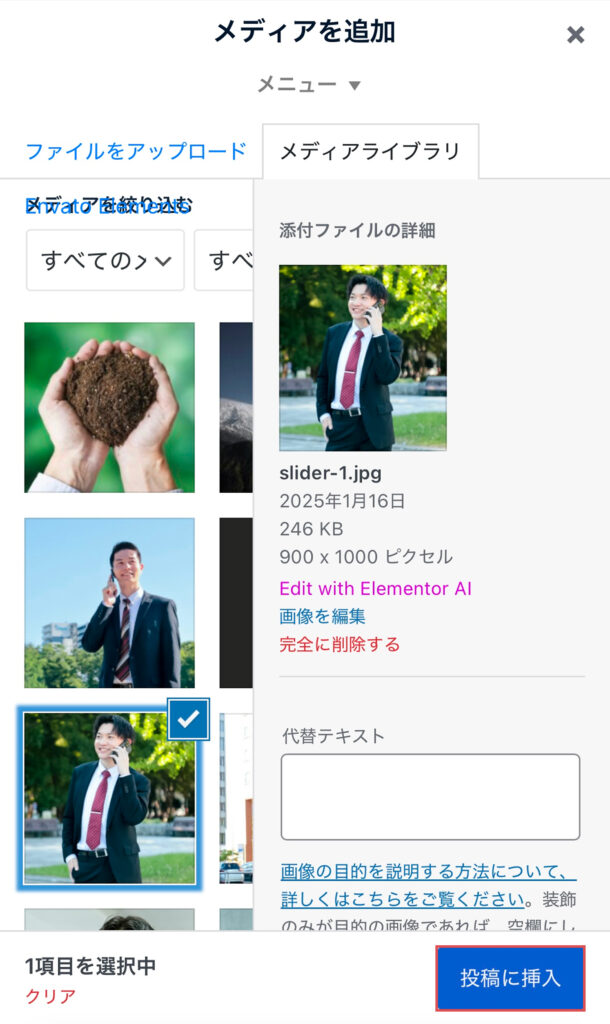Tap 完全に削除する to delete image
Screen dimensions: 610x1024
[x=339, y=644]
